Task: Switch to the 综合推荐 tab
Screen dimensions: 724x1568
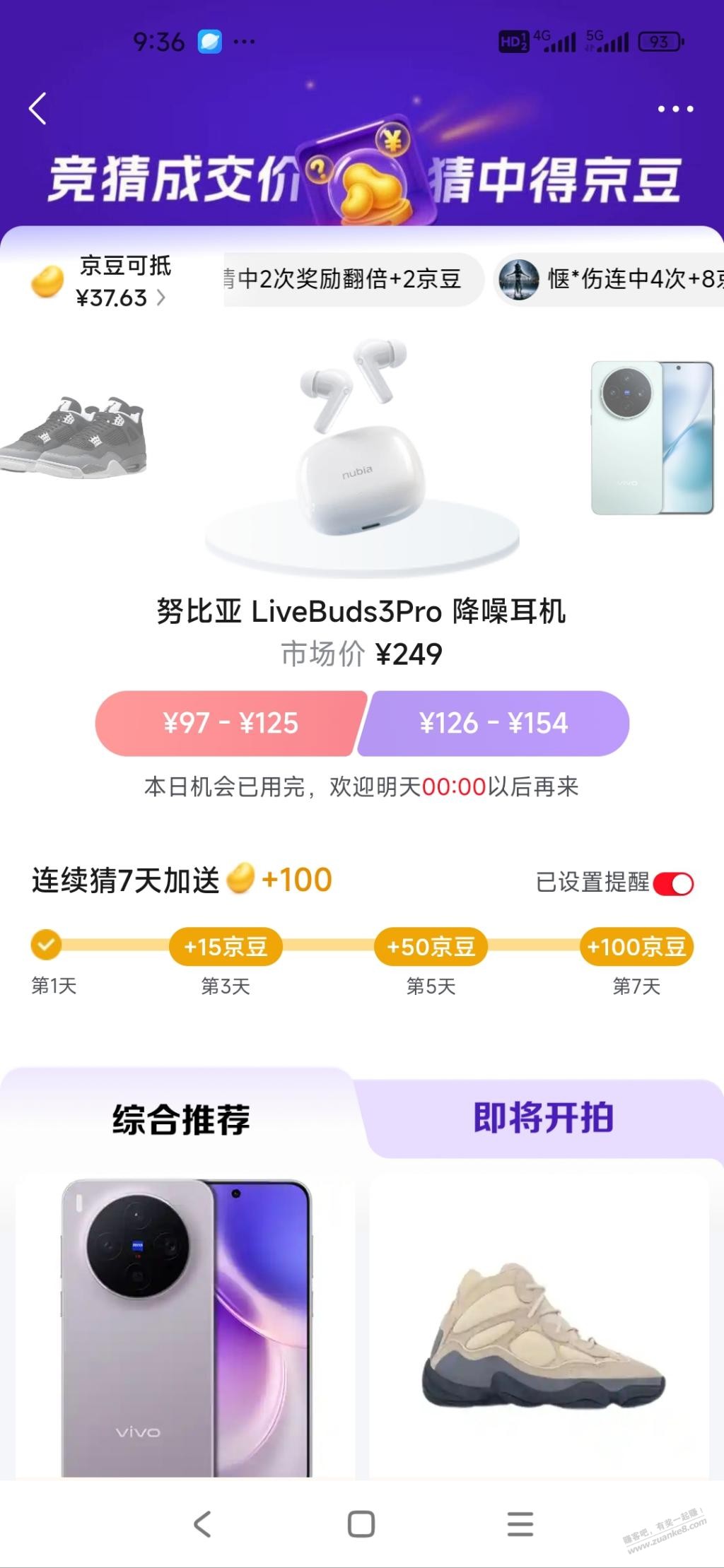Action: pyautogui.click(x=181, y=1119)
